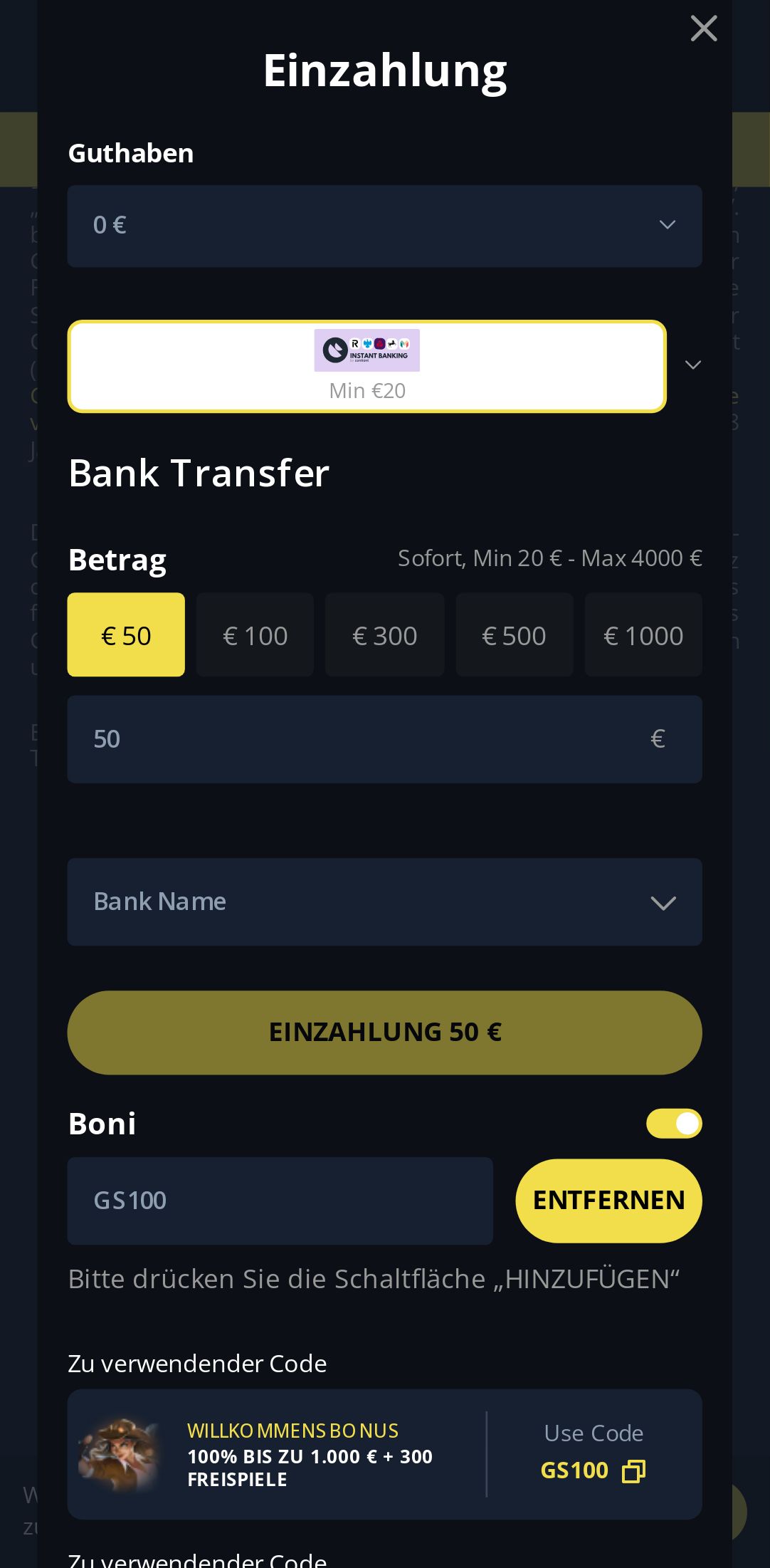770x1568 pixels.
Task: Copy the GS100 code
Action: [x=633, y=1471]
